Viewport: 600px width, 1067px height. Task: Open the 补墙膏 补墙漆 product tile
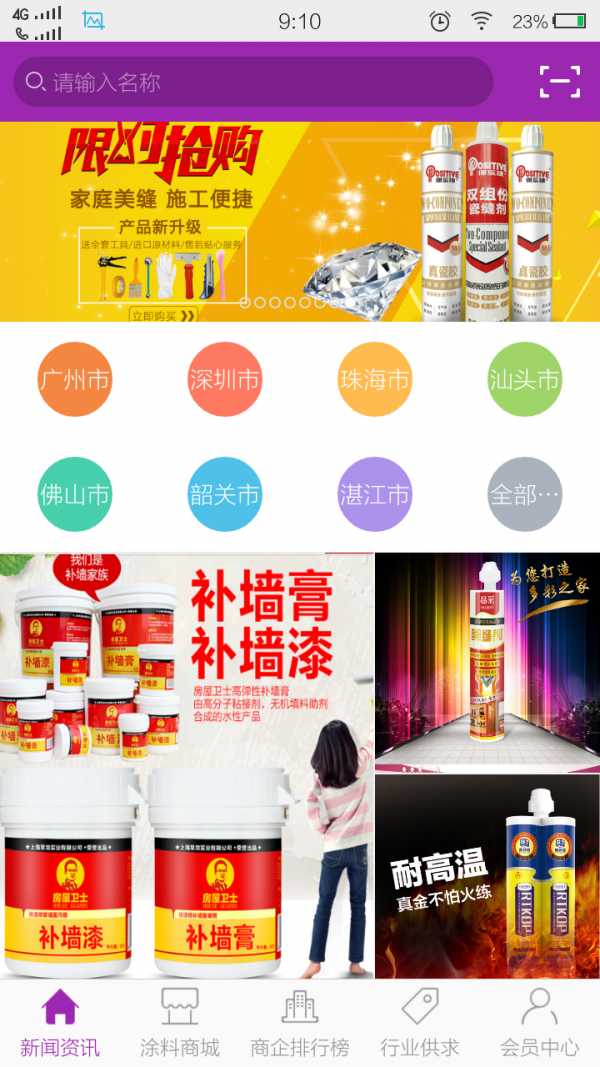click(187, 765)
